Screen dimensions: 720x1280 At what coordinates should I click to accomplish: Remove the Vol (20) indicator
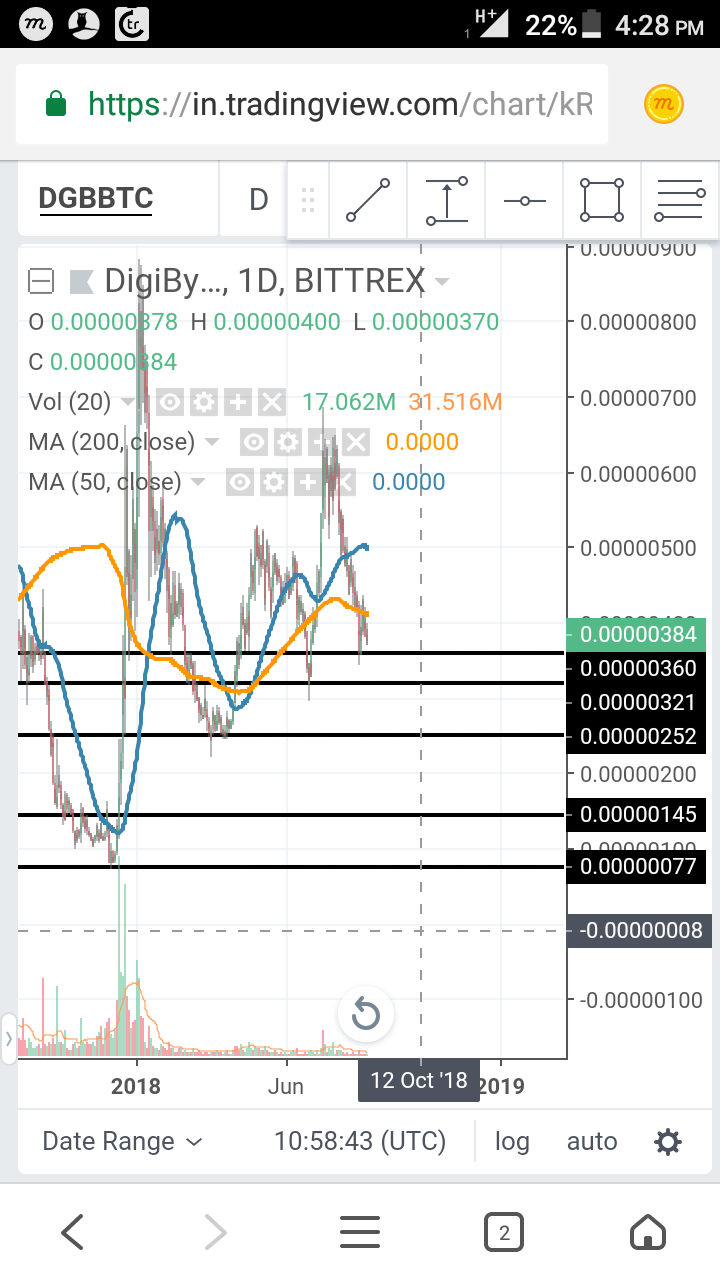tap(271, 402)
